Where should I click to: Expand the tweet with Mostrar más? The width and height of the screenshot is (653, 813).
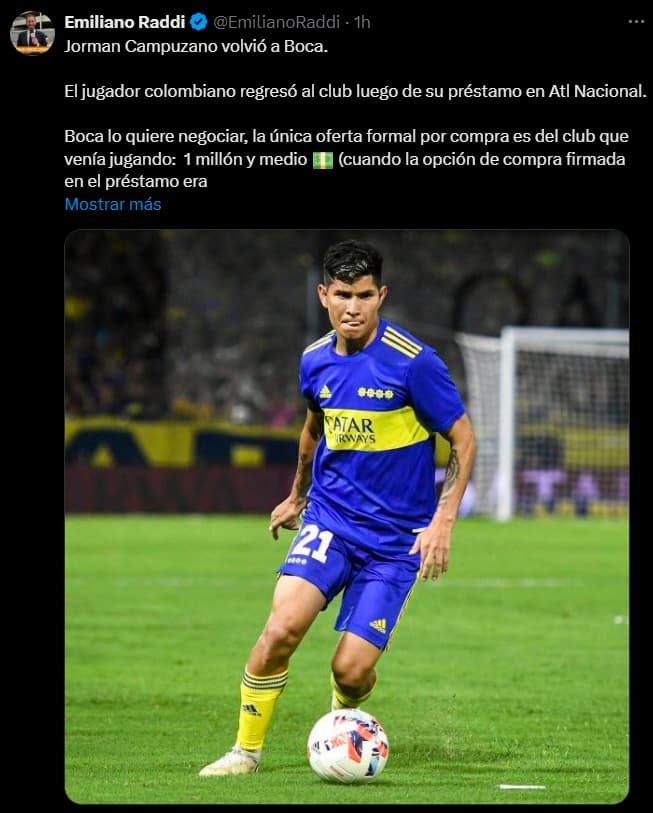[112, 204]
